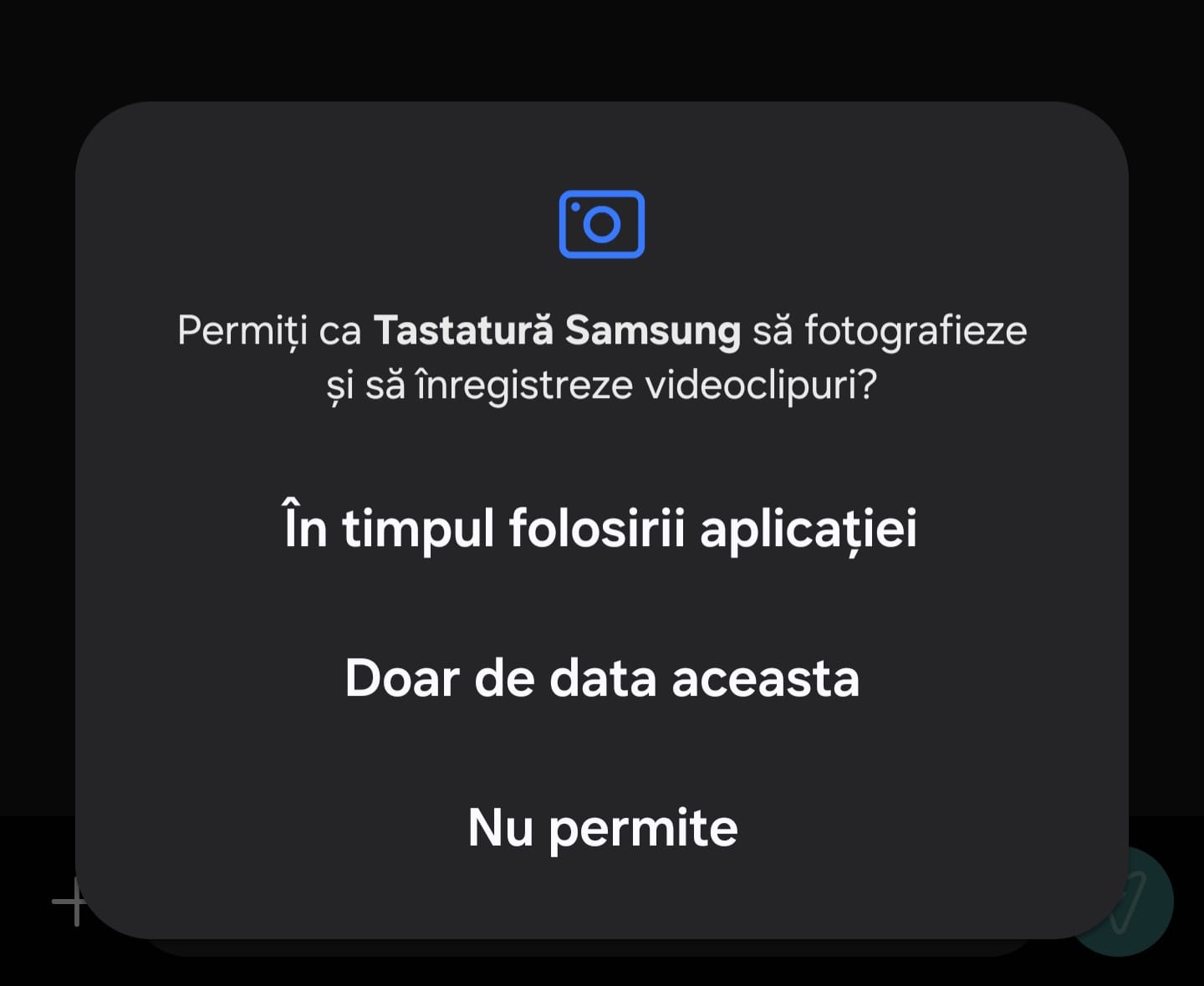
Task: Deny permission with "Nu permite"
Action: tap(602, 828)
